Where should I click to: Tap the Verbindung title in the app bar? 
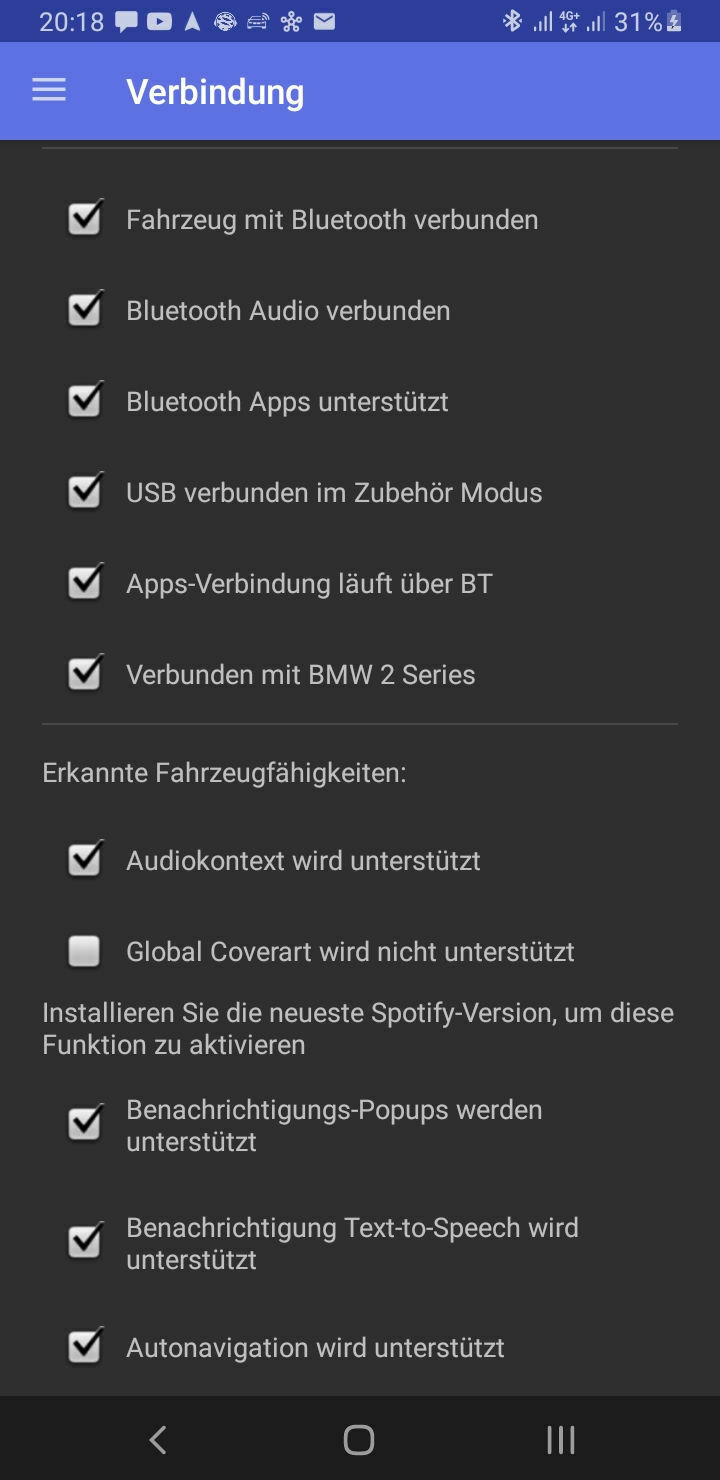214,91
